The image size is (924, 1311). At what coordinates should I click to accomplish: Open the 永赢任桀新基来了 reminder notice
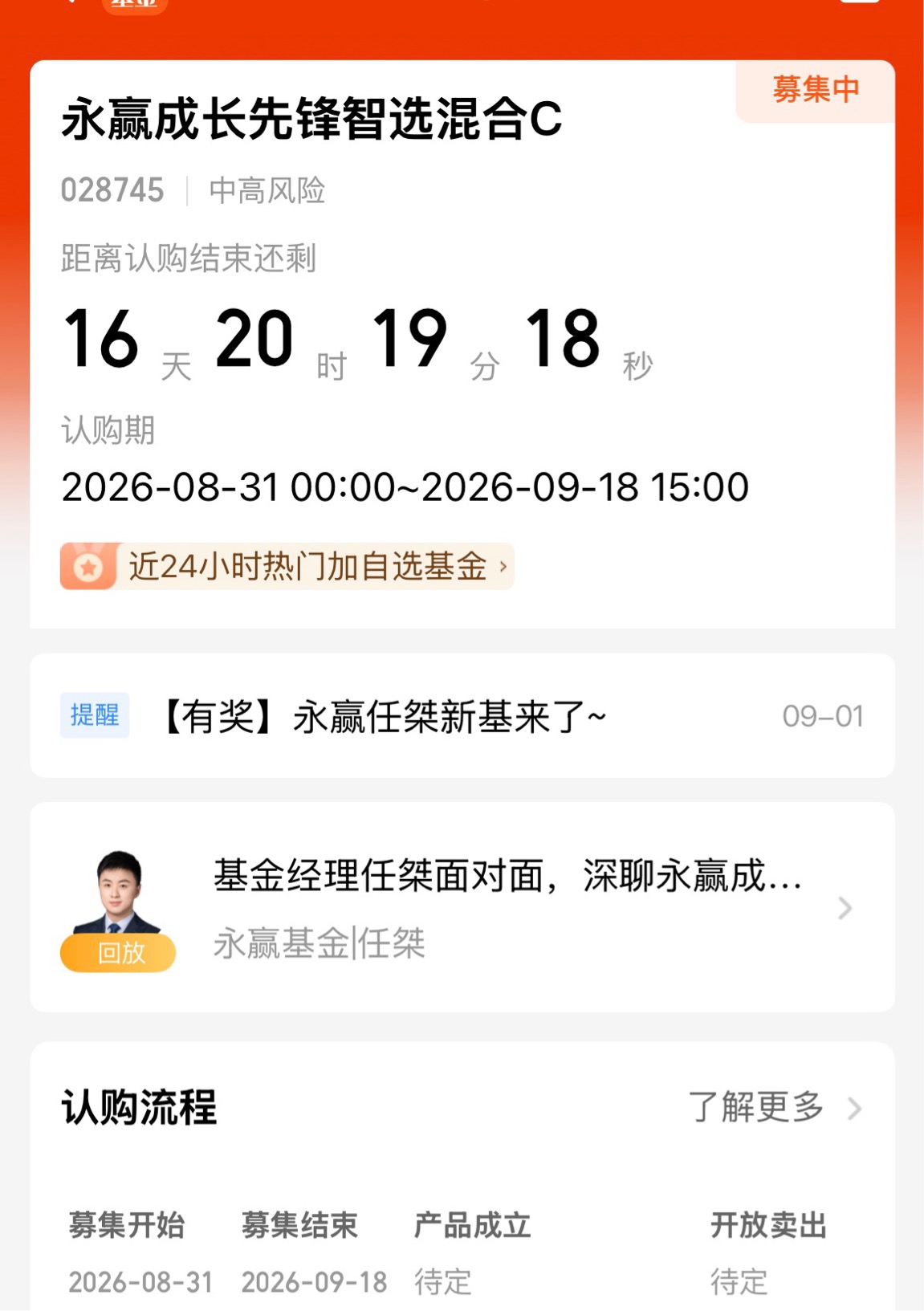(462, 715)
